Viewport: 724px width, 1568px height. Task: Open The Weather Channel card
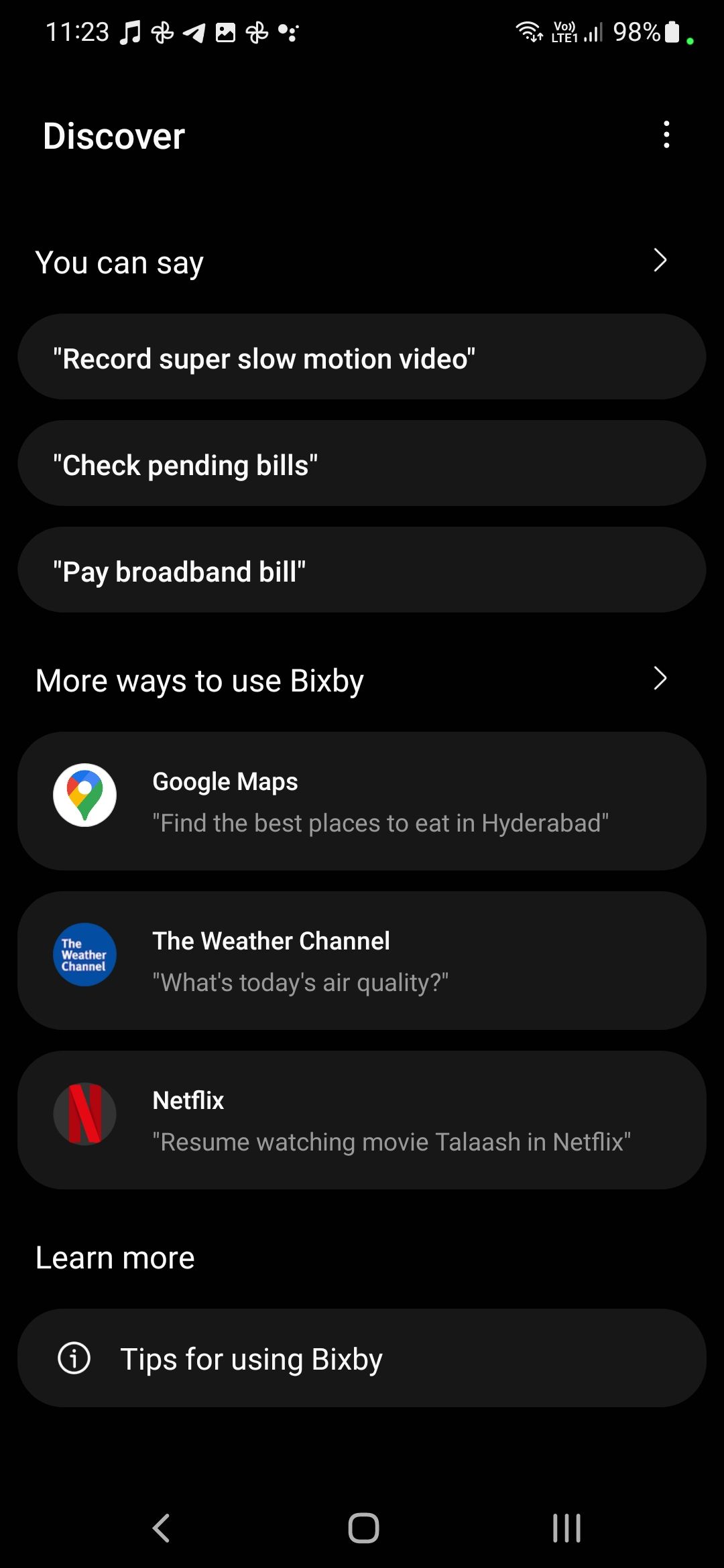(x=362, y=961)
